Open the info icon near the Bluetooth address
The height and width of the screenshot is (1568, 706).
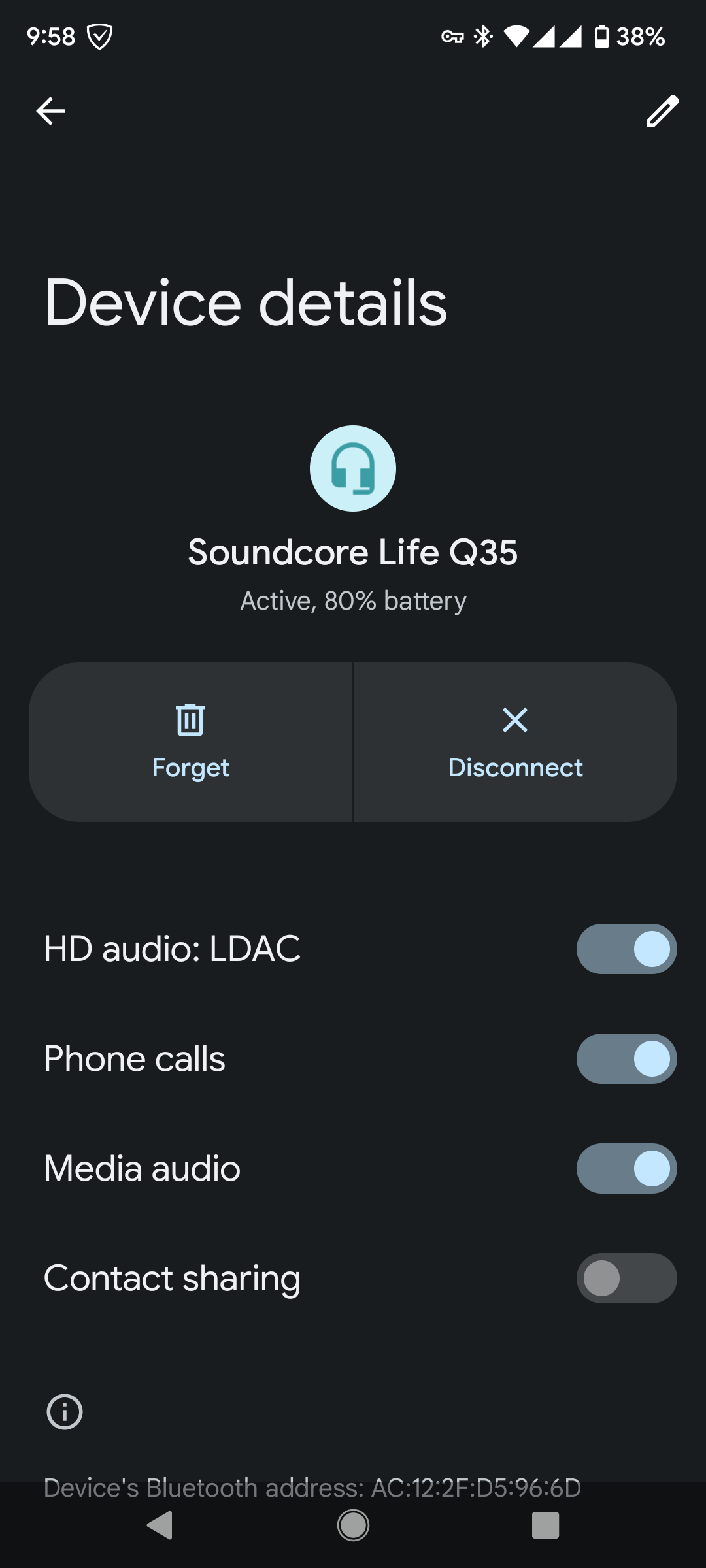(65, 1412)
